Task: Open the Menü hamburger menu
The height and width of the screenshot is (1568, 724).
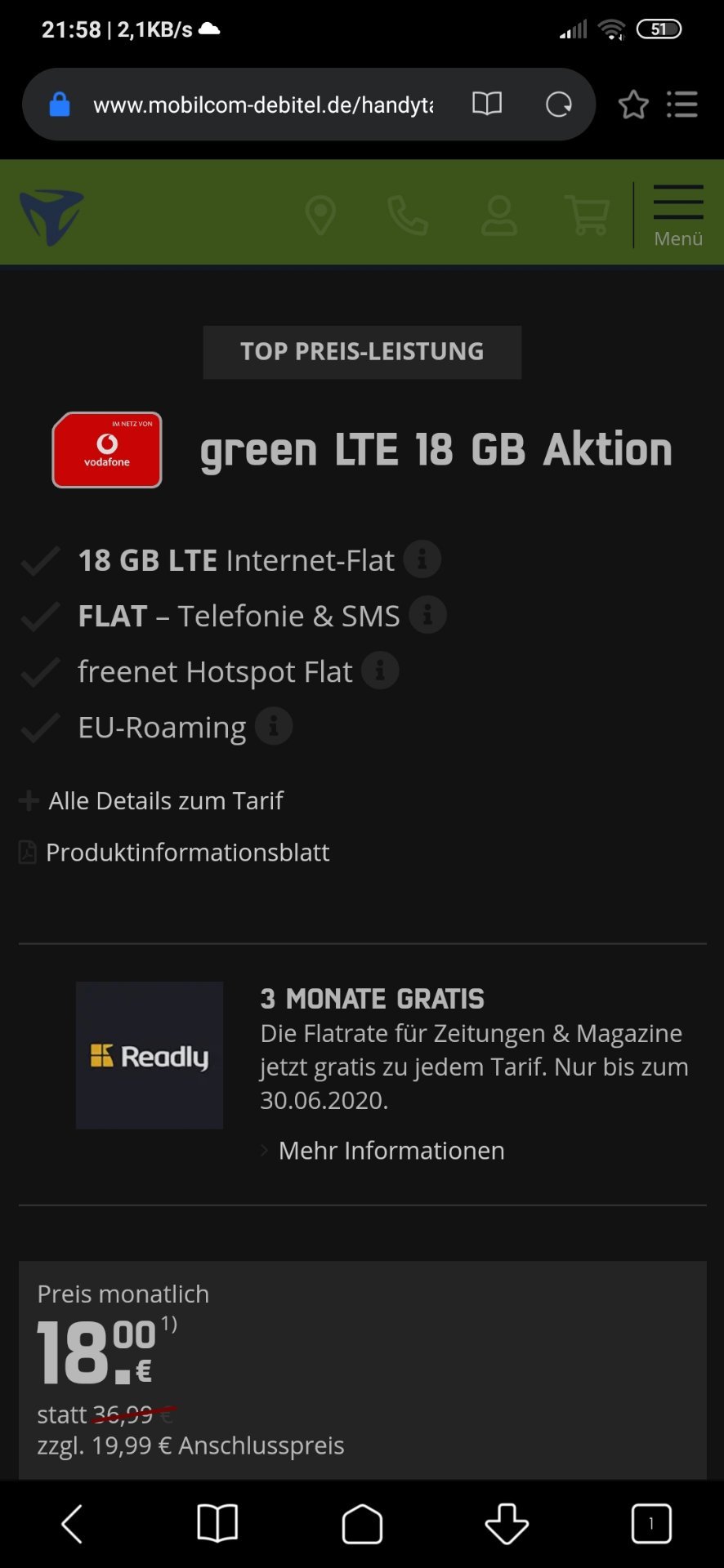Action: point(678,216)
